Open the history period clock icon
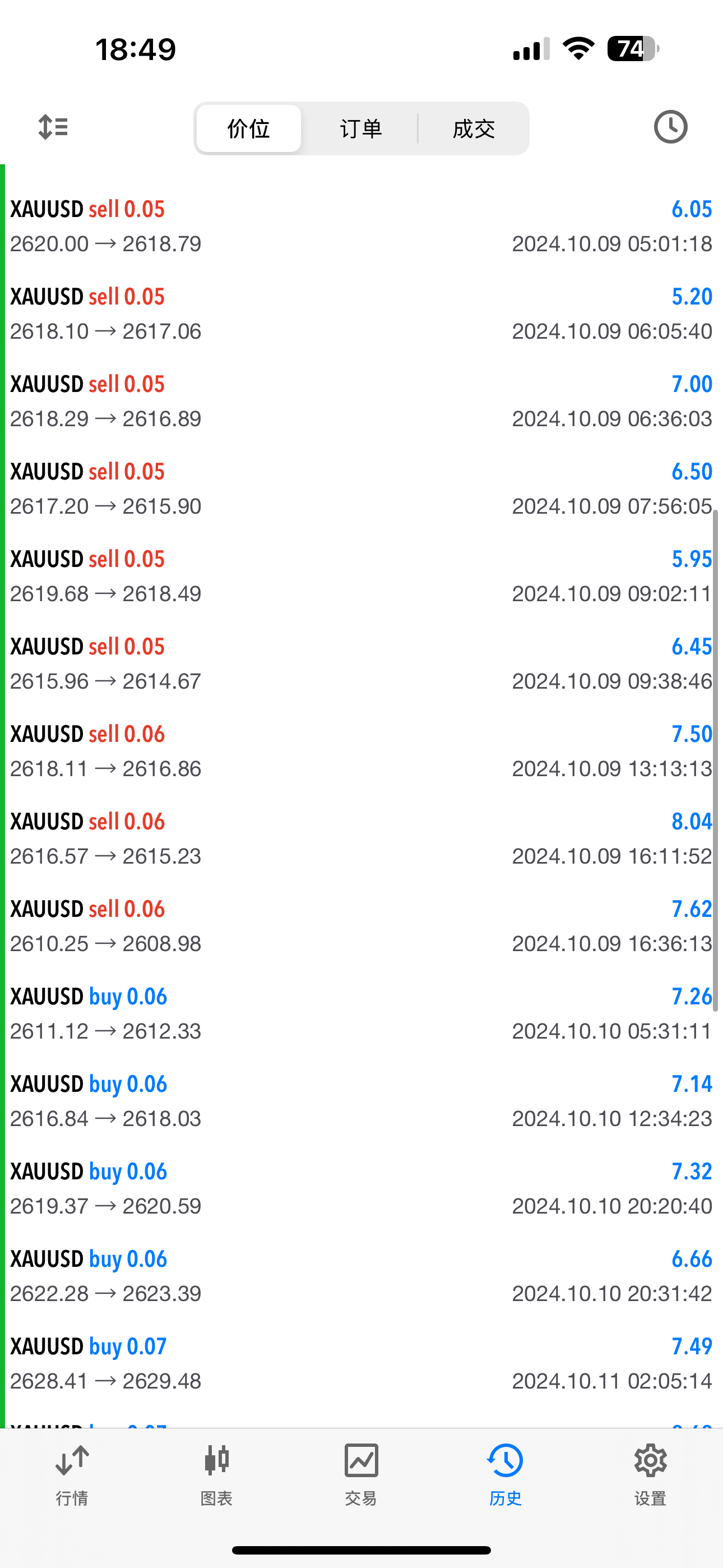The image size is (723, 1568). pyautogui.click(x=670, y=127)
